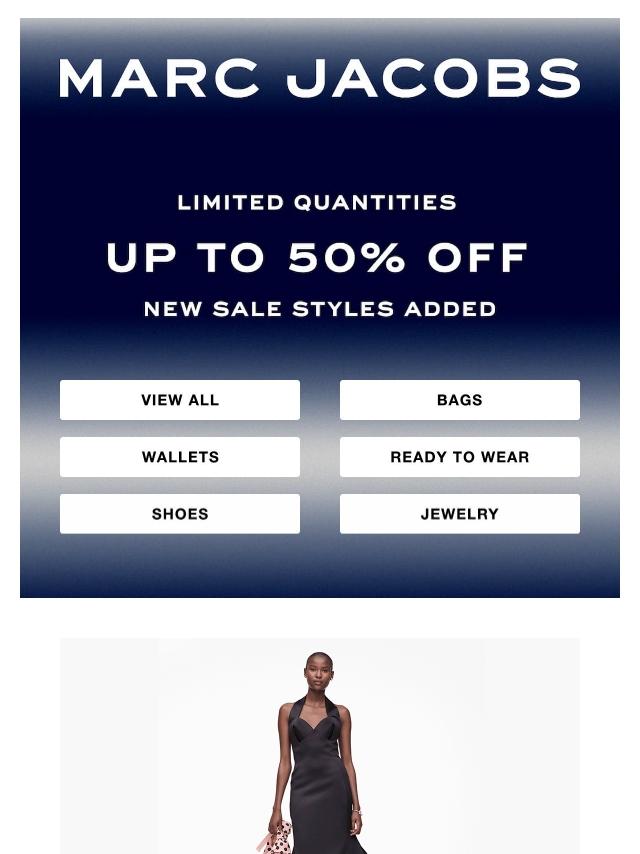The width and height of the screenshot is (640, 854).
Task: Open the Shoes sale category
Action: pyautogui.click(x=180, y=514)
